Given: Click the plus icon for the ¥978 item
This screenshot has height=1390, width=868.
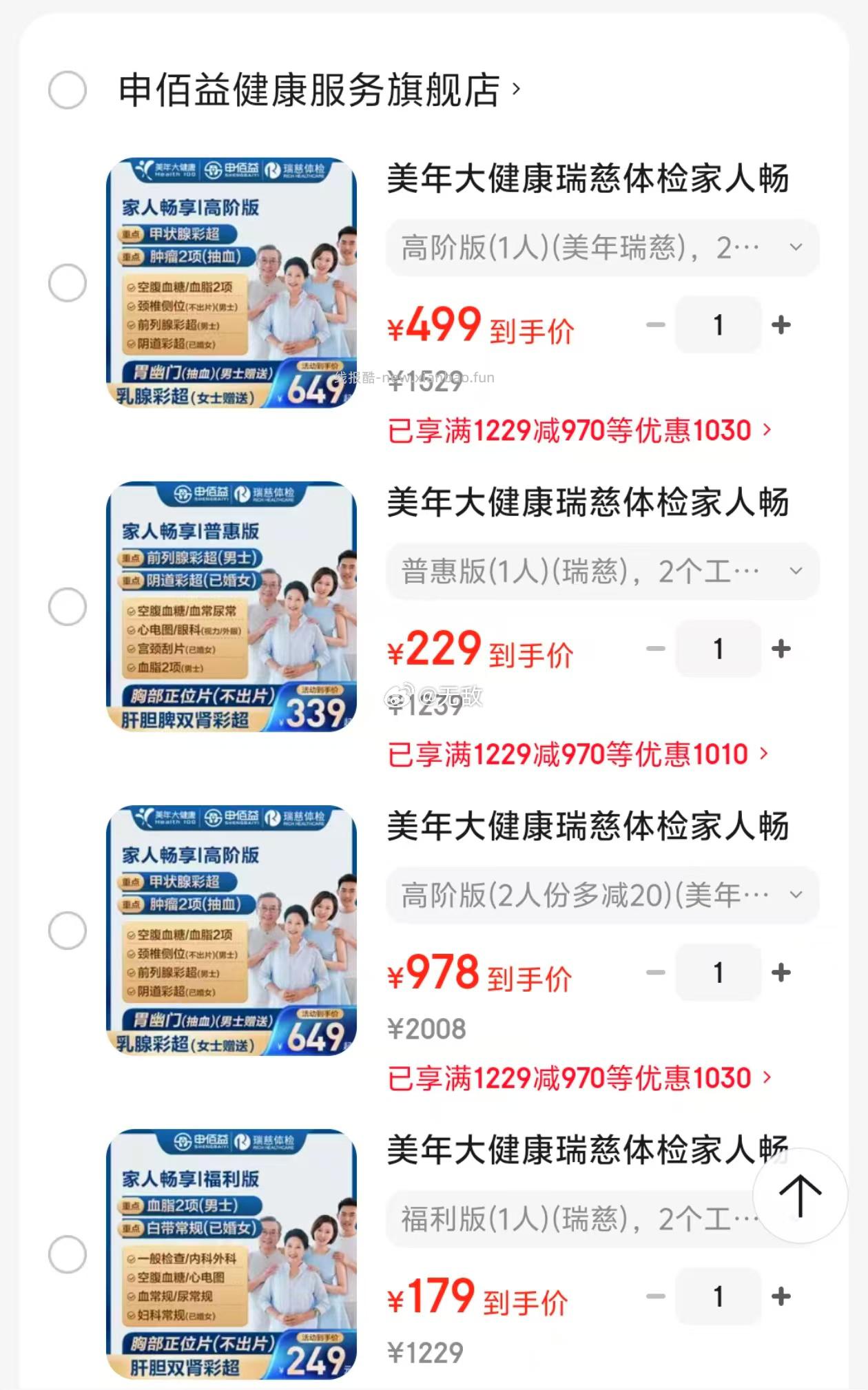Looking at the screenshot, I should [x=781, y=973].
